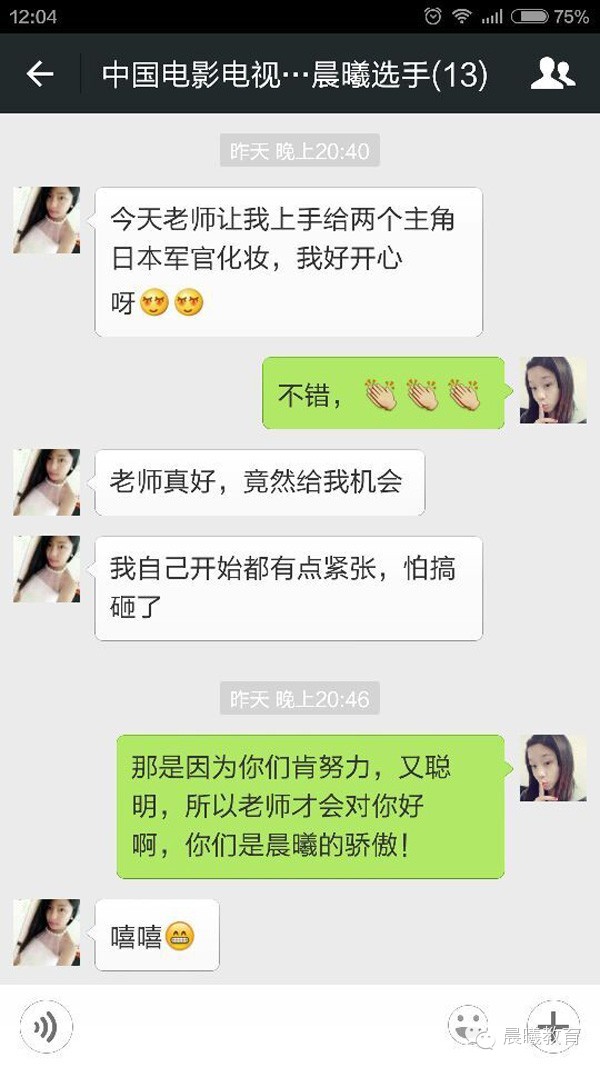
Task: Tap own avatar beside '那是因为你们肯努力' message
Action: click(553, 768)
